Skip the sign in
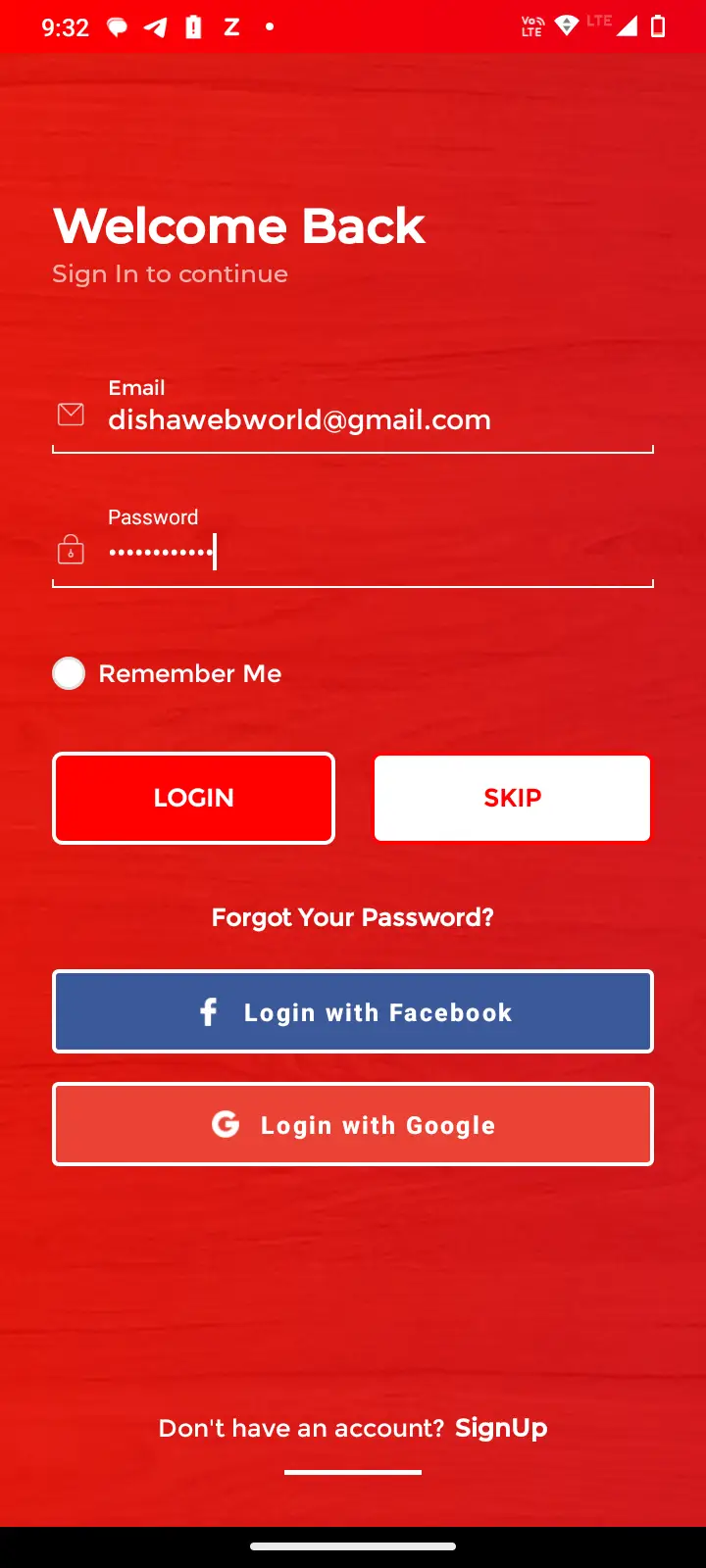 (512, 798)
